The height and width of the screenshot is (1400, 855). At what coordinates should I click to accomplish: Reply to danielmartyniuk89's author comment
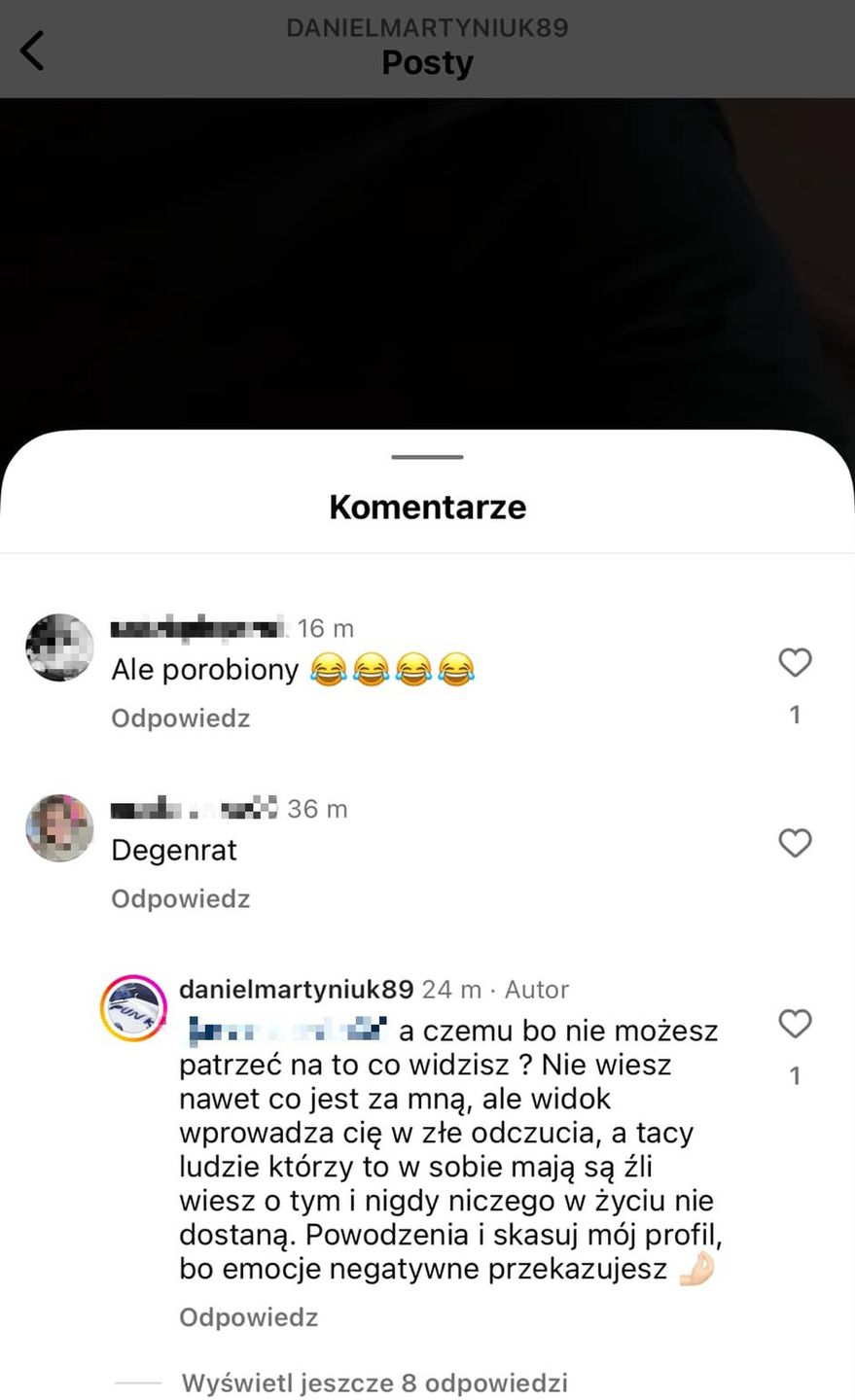point(248,1317)
